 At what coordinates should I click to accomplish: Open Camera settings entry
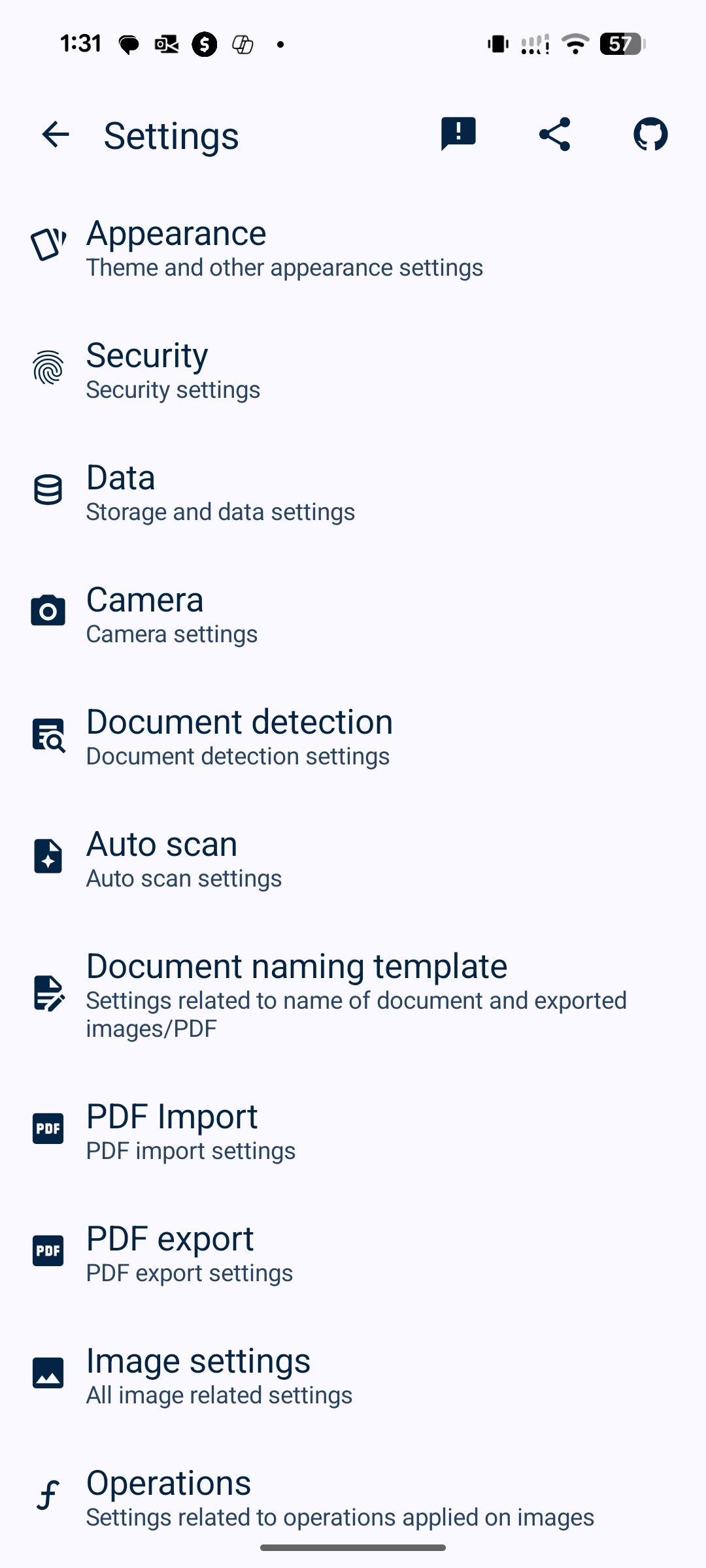[353, 613]
